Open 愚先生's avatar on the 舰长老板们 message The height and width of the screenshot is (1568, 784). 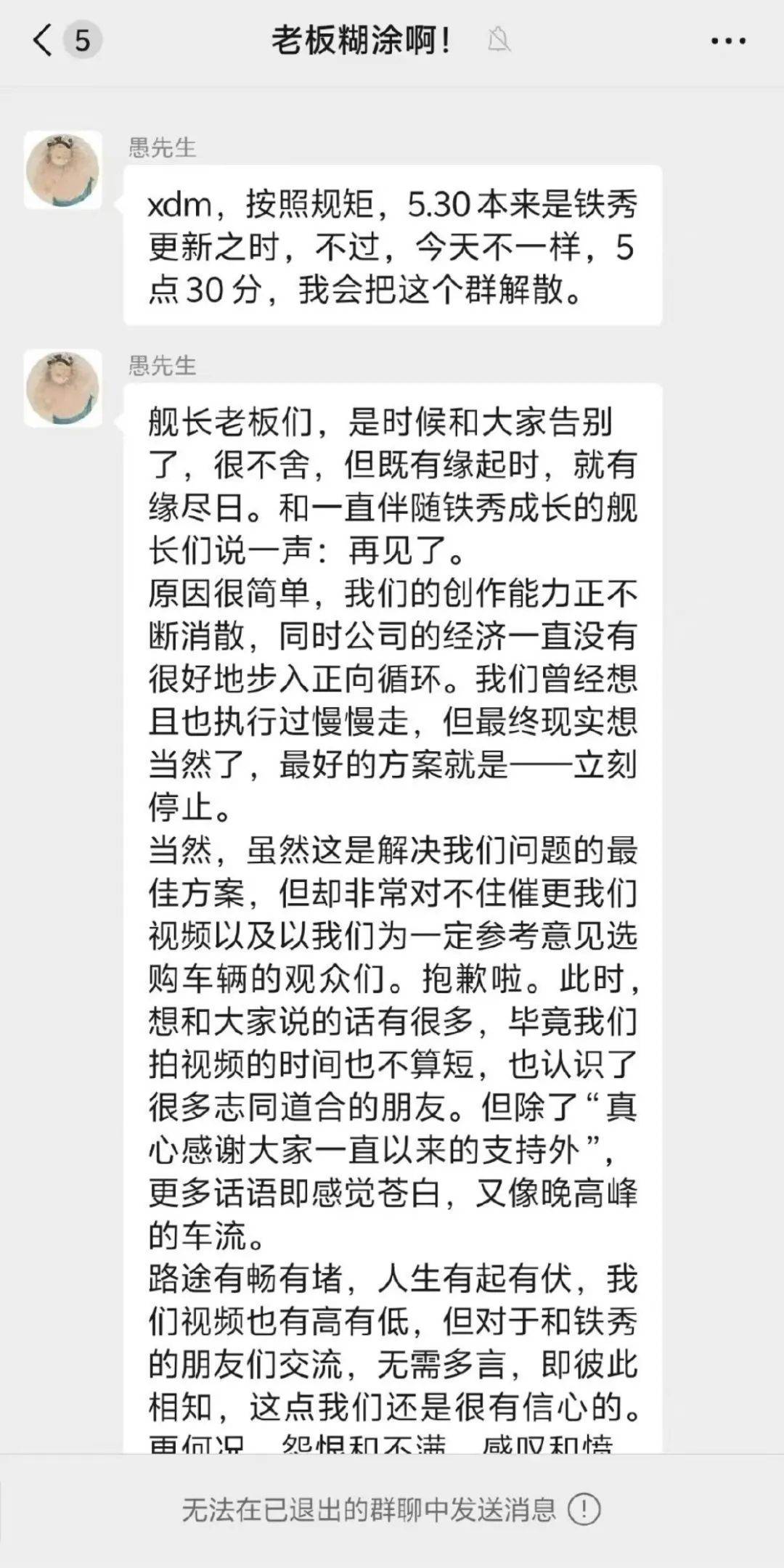click(63, 388)
